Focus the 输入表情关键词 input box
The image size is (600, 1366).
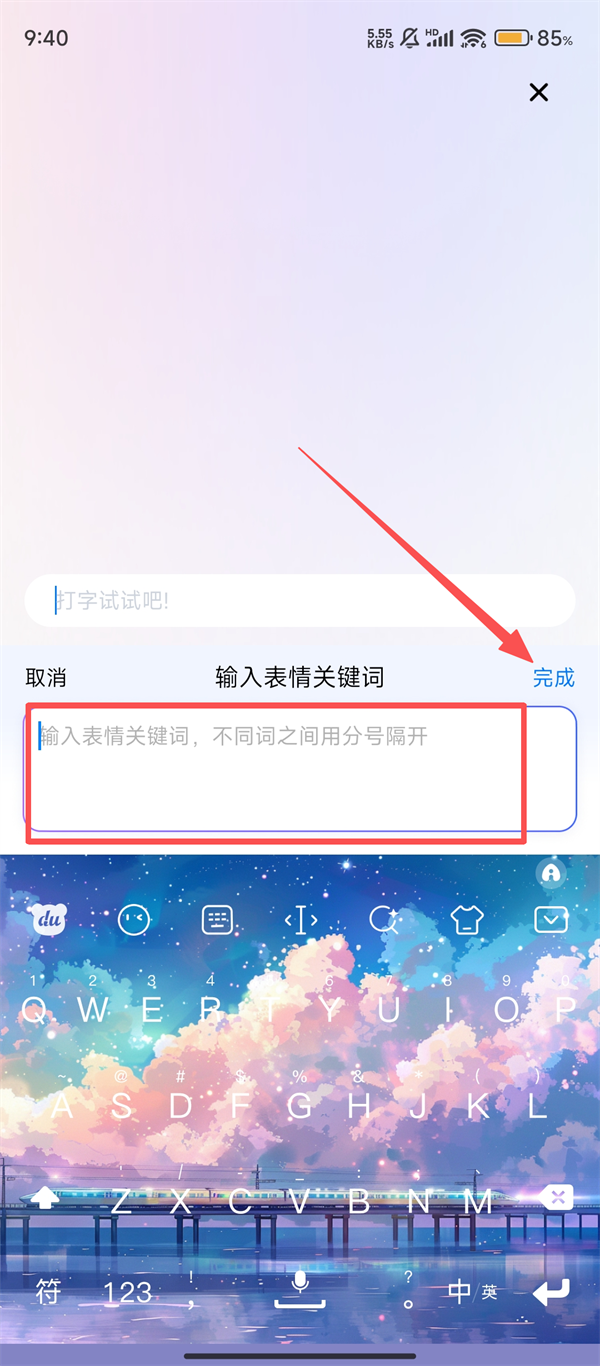pyautogui.click(x=300, y=768)
